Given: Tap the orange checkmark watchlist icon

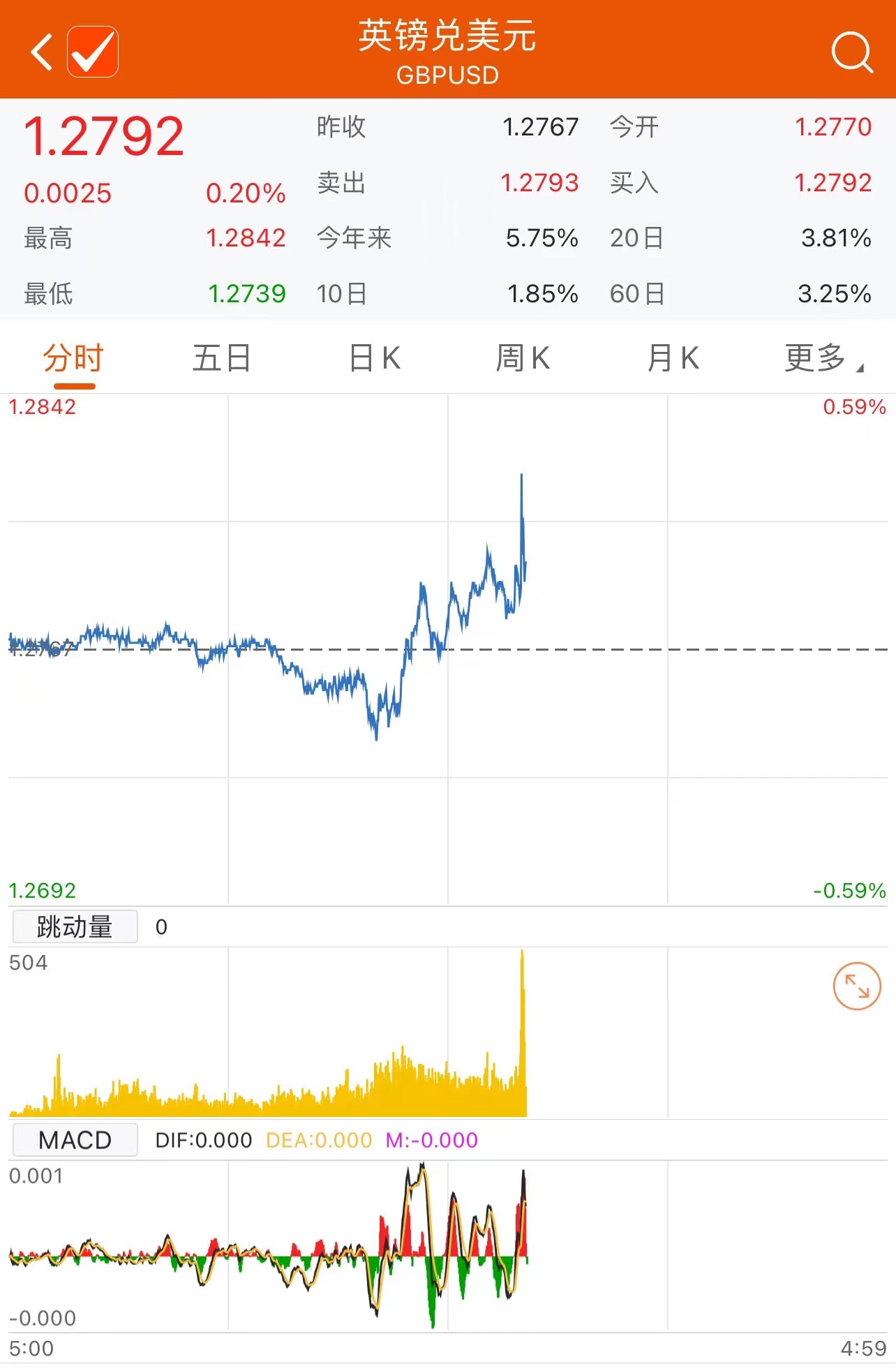Looking at the screenshot, I should pos(94,50).
